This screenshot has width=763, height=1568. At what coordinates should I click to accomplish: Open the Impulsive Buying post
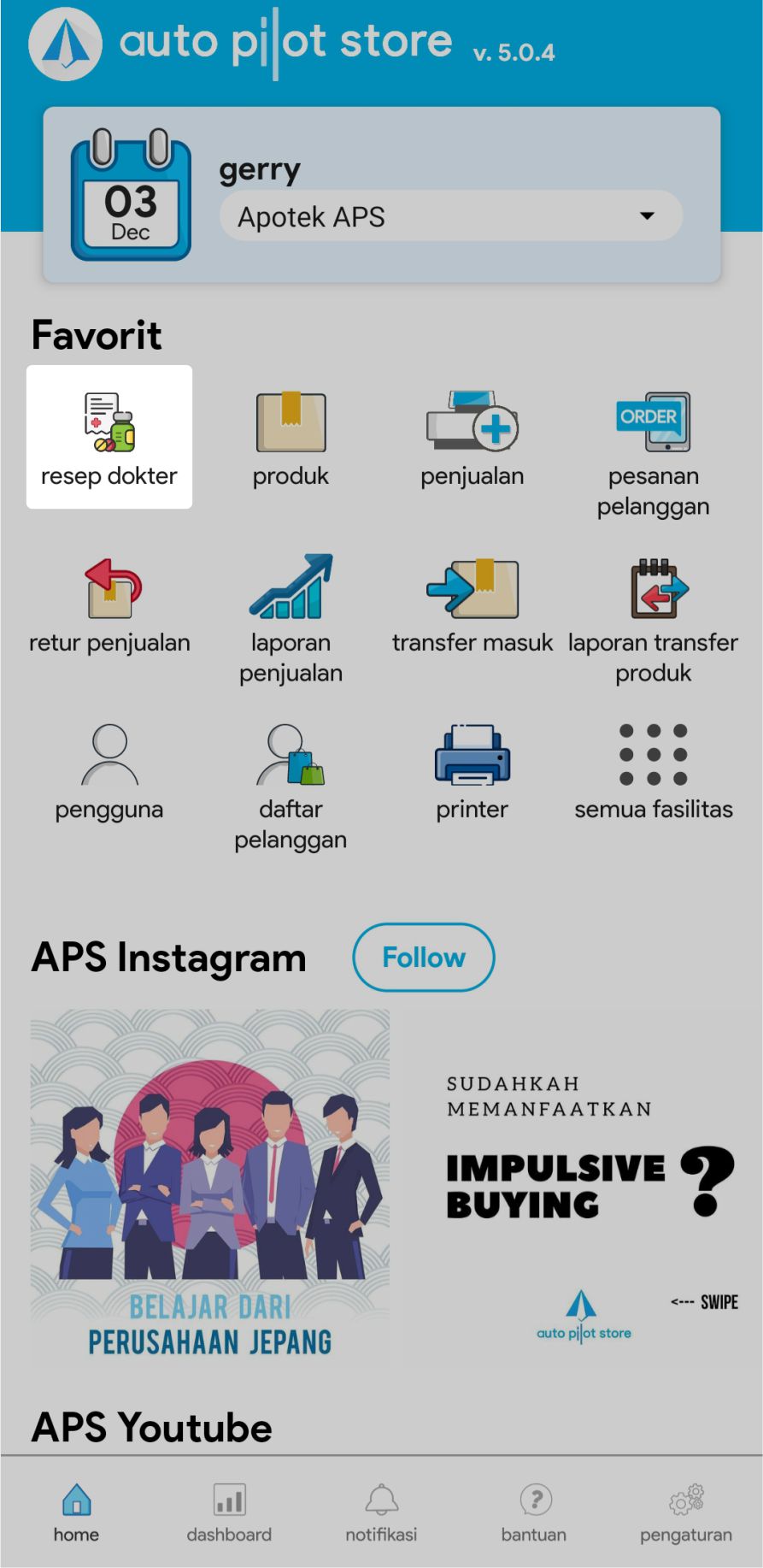pyautogui.click(x=576, y=1186)
